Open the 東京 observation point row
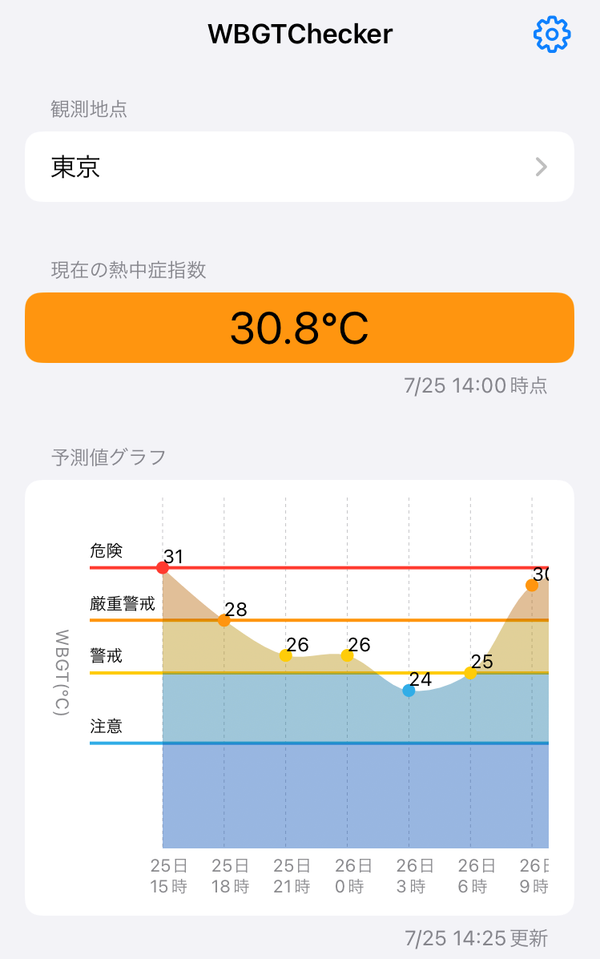600x959 pixels. [300, 166]
